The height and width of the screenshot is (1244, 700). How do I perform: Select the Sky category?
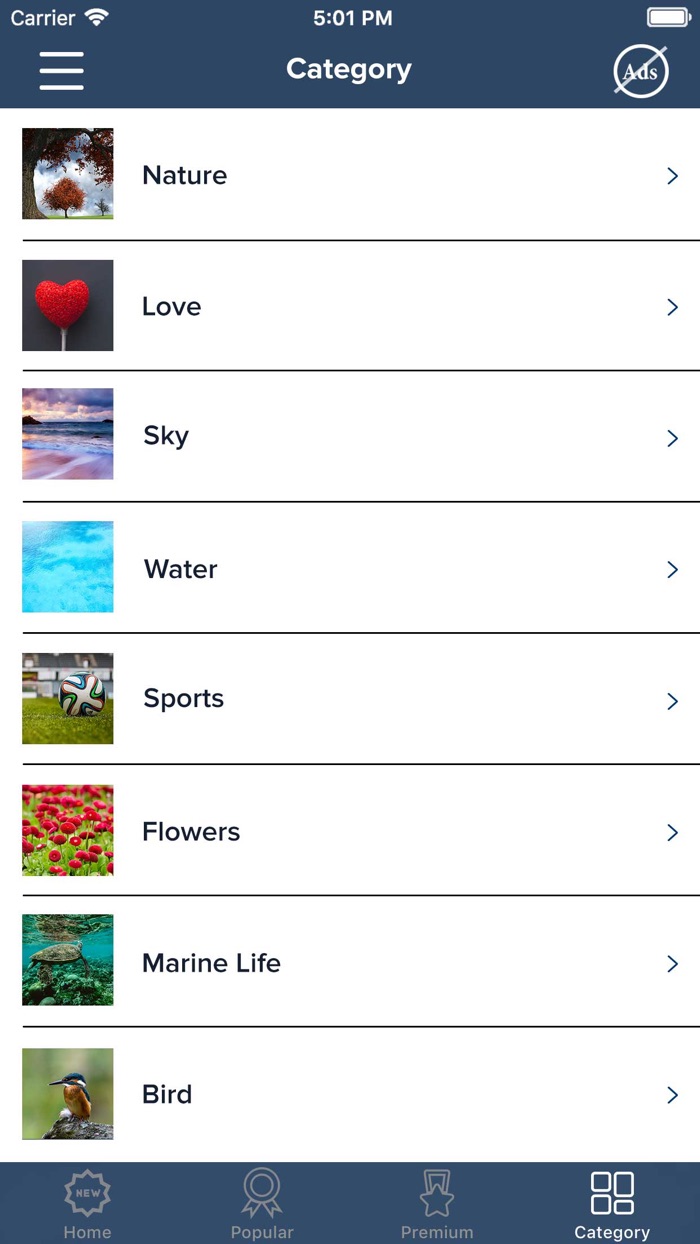[x=166, y=436]
